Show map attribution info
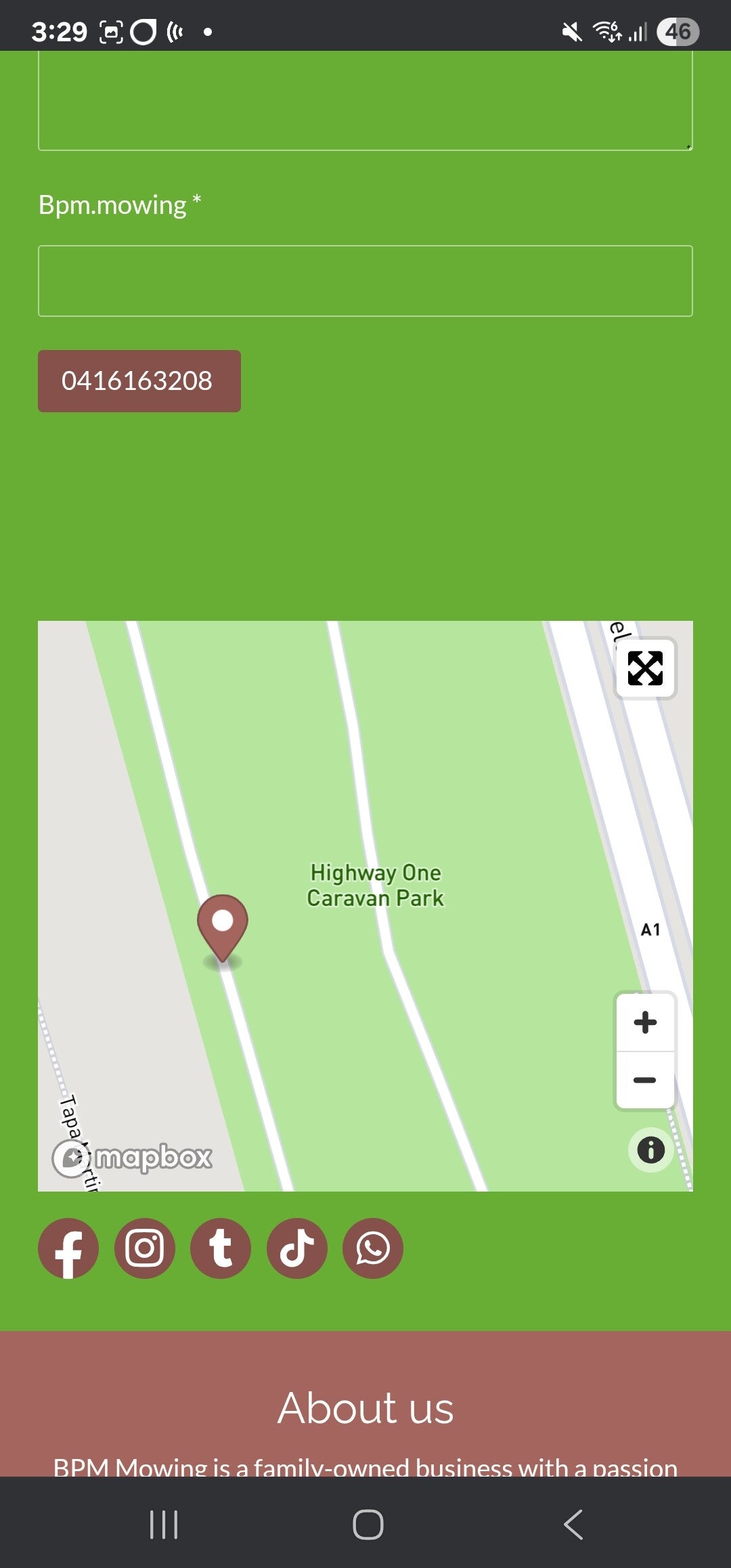Image resolution: width=731 pixels, height=1568 pixels. pos(650,1150)
